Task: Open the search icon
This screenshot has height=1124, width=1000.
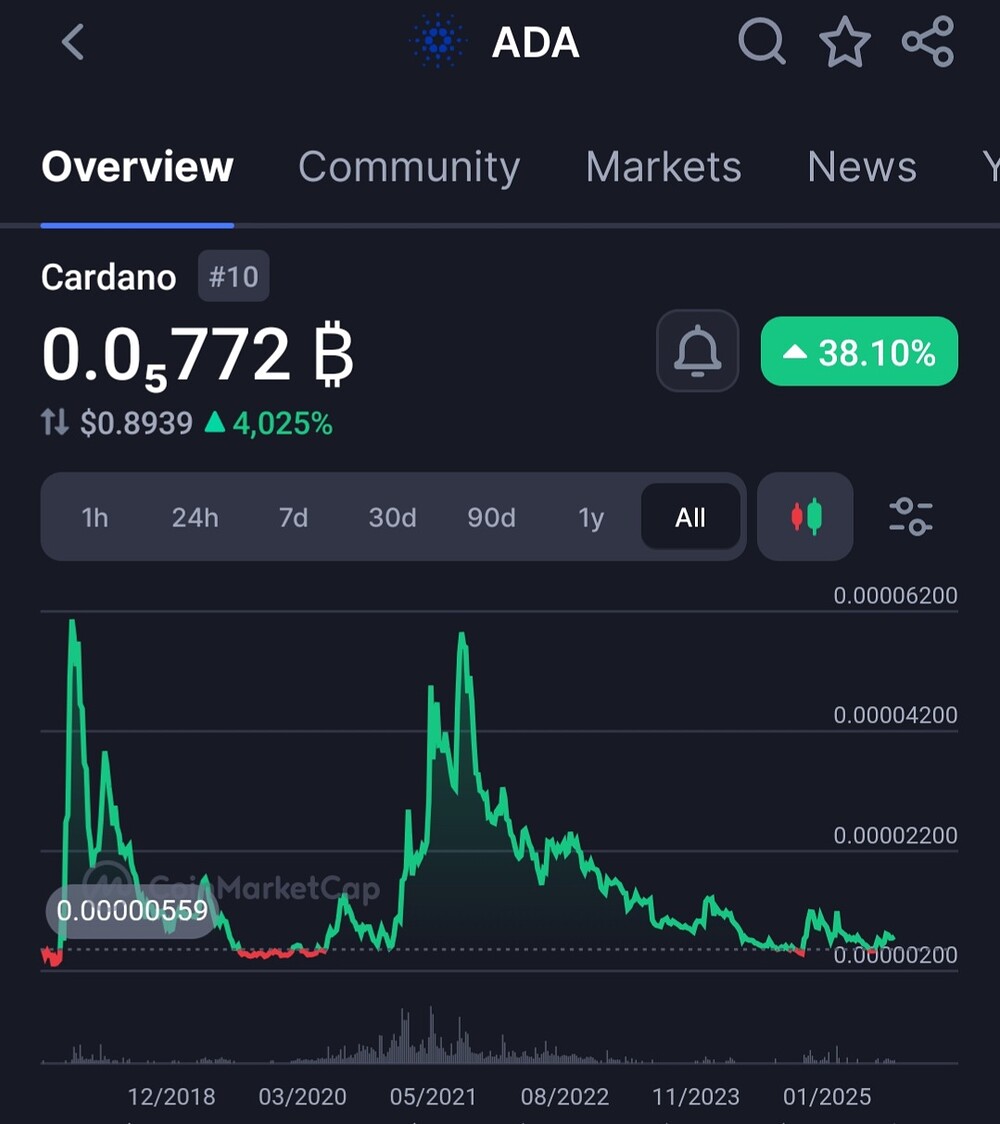Action: (x=762, y=42)
